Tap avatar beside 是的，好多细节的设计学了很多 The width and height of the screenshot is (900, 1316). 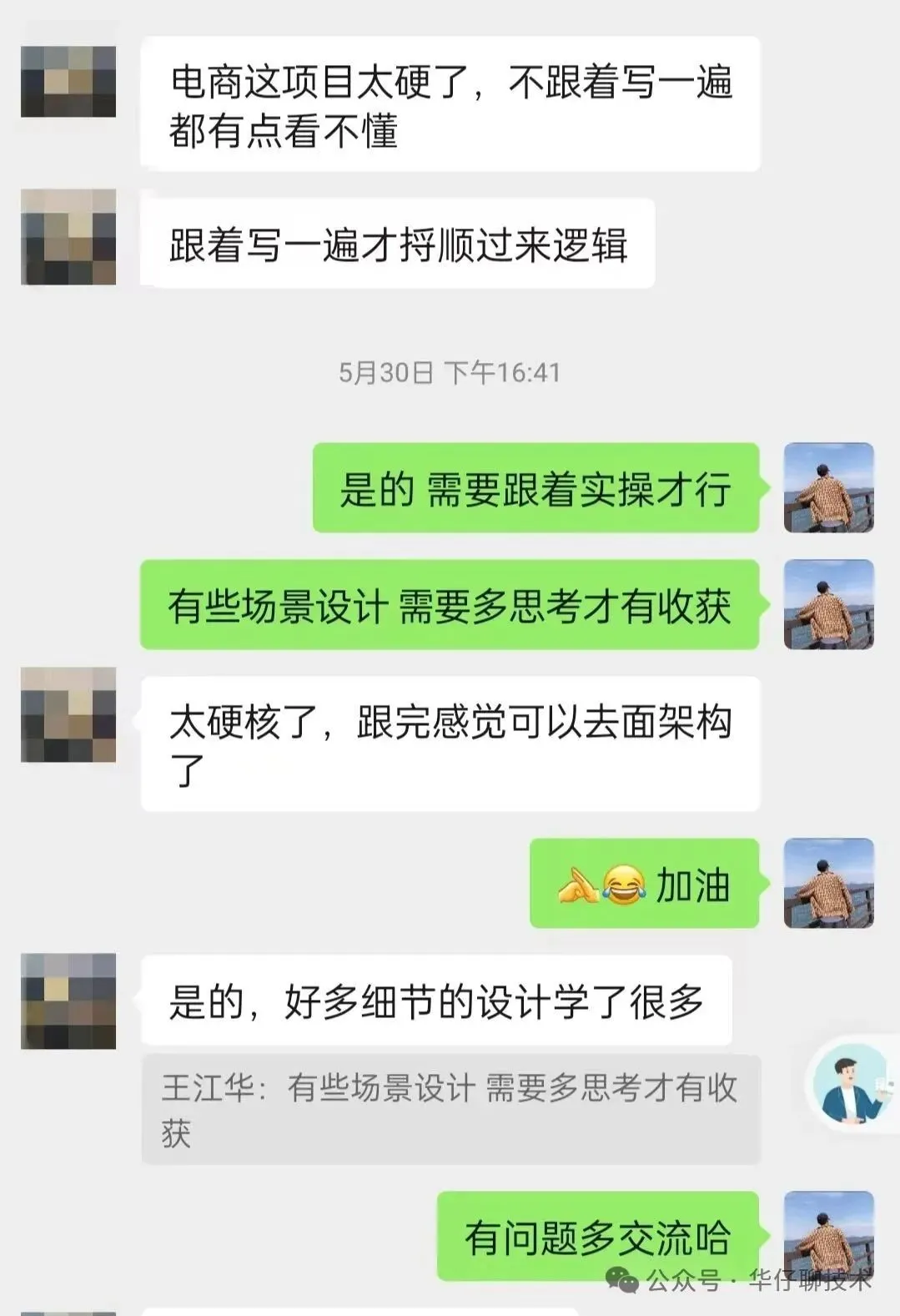(x=68, y=1001)
